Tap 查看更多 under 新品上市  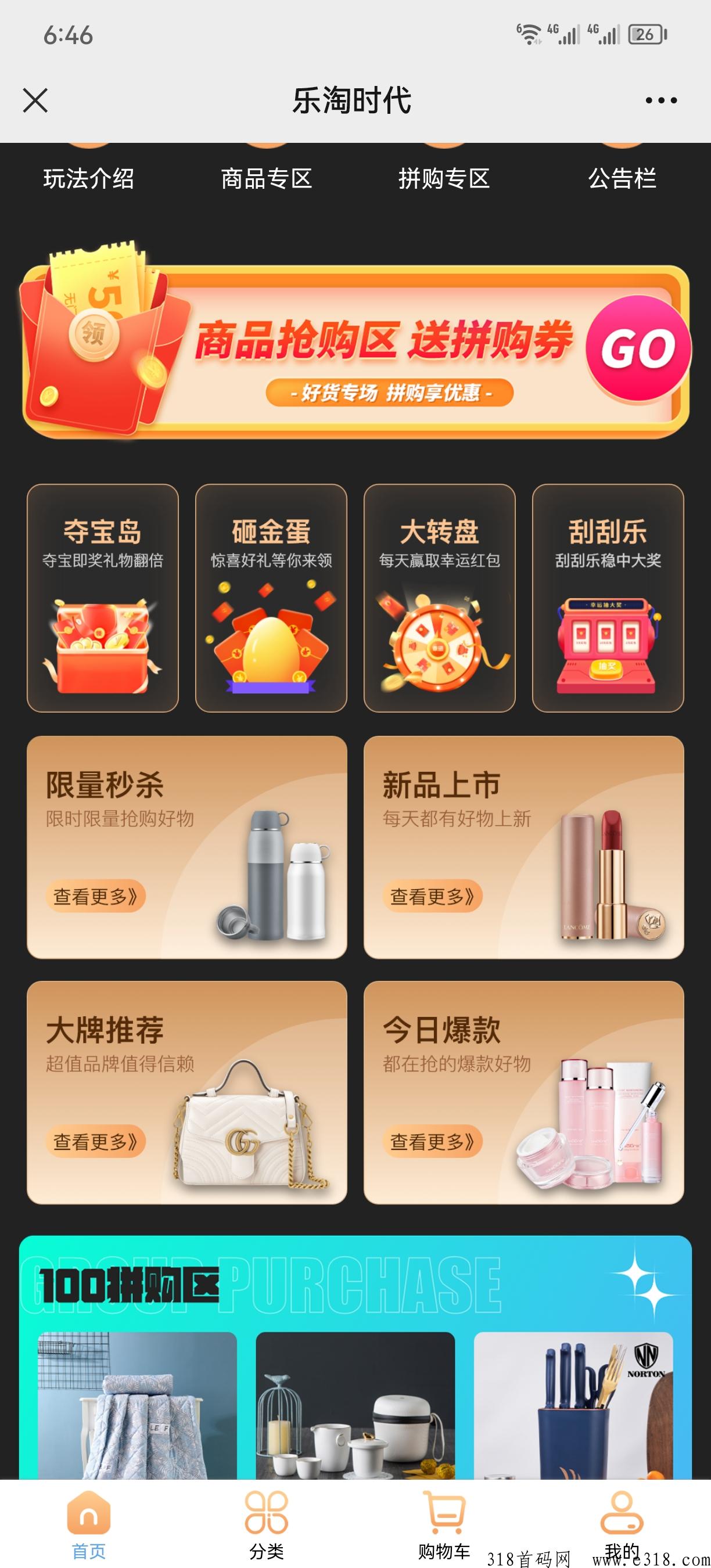click(x=432, y=896)
